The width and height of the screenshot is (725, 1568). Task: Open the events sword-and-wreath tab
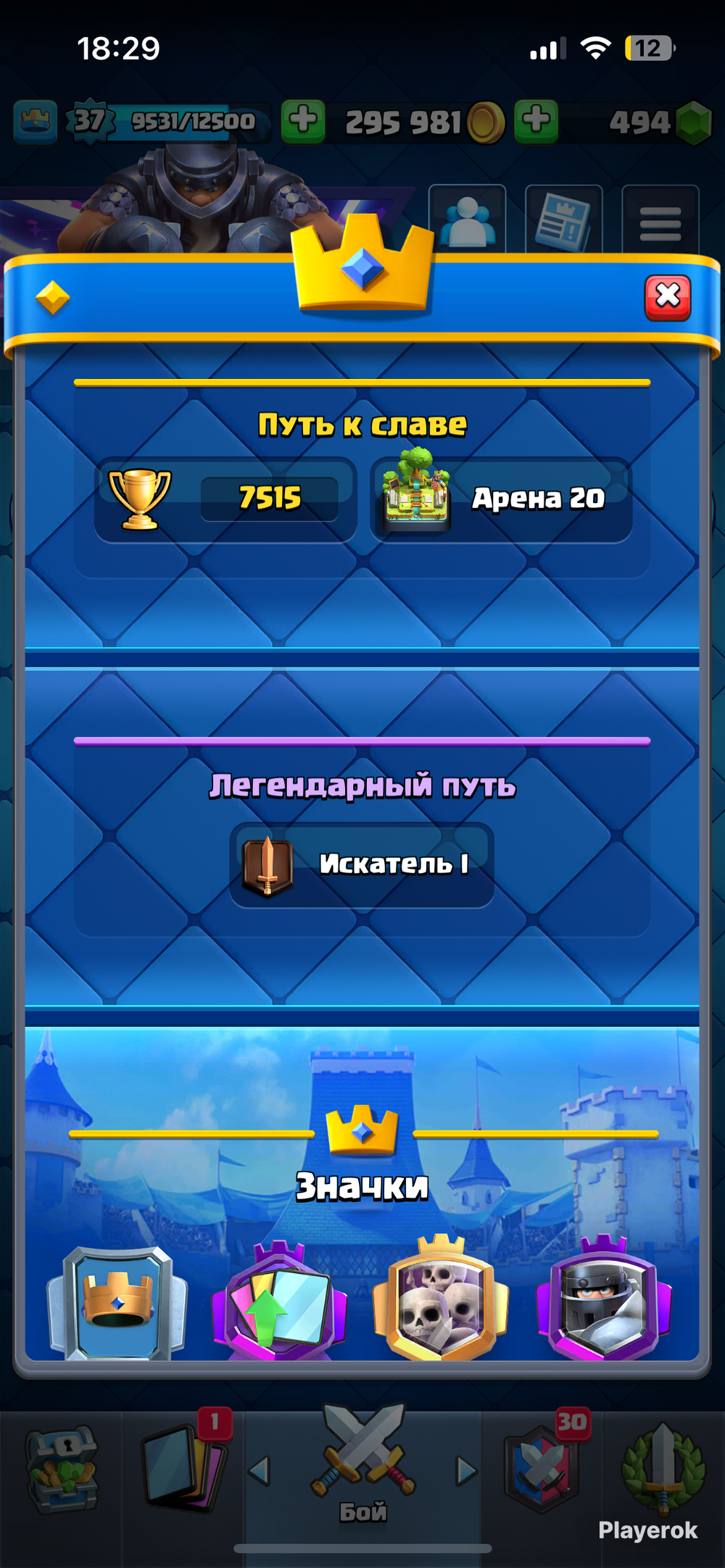point(663,1467)
